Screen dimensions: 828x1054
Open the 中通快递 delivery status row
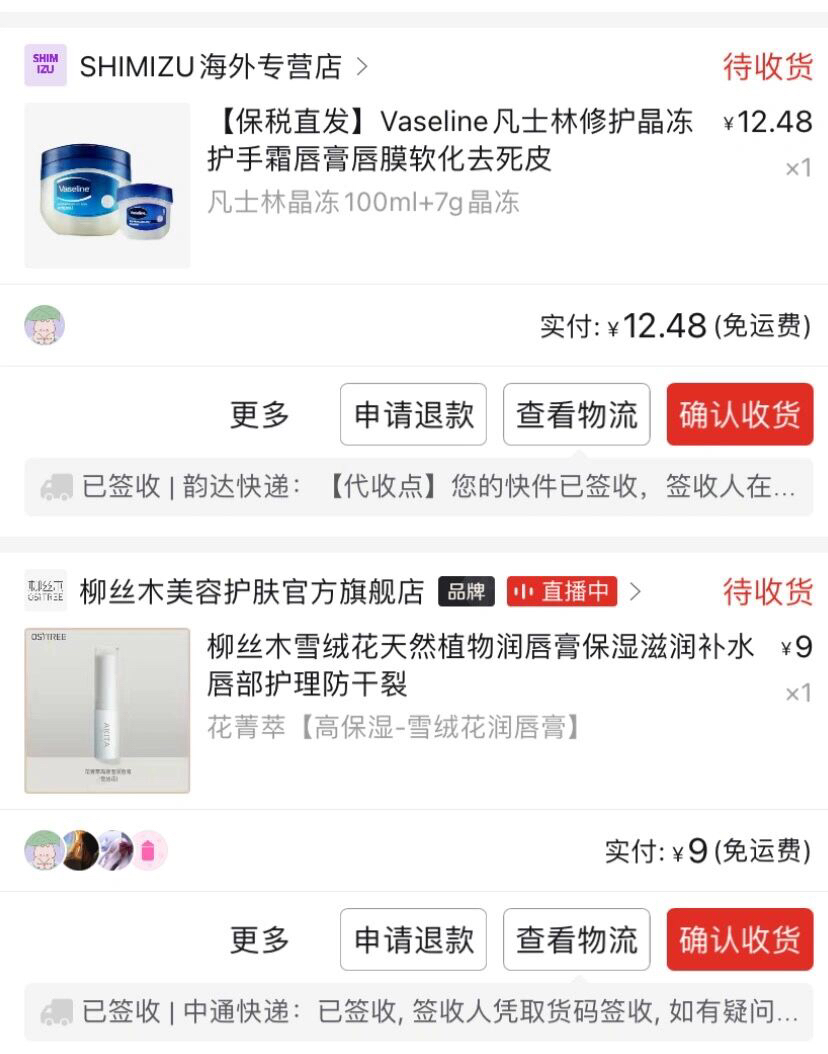pos(420,1012)
